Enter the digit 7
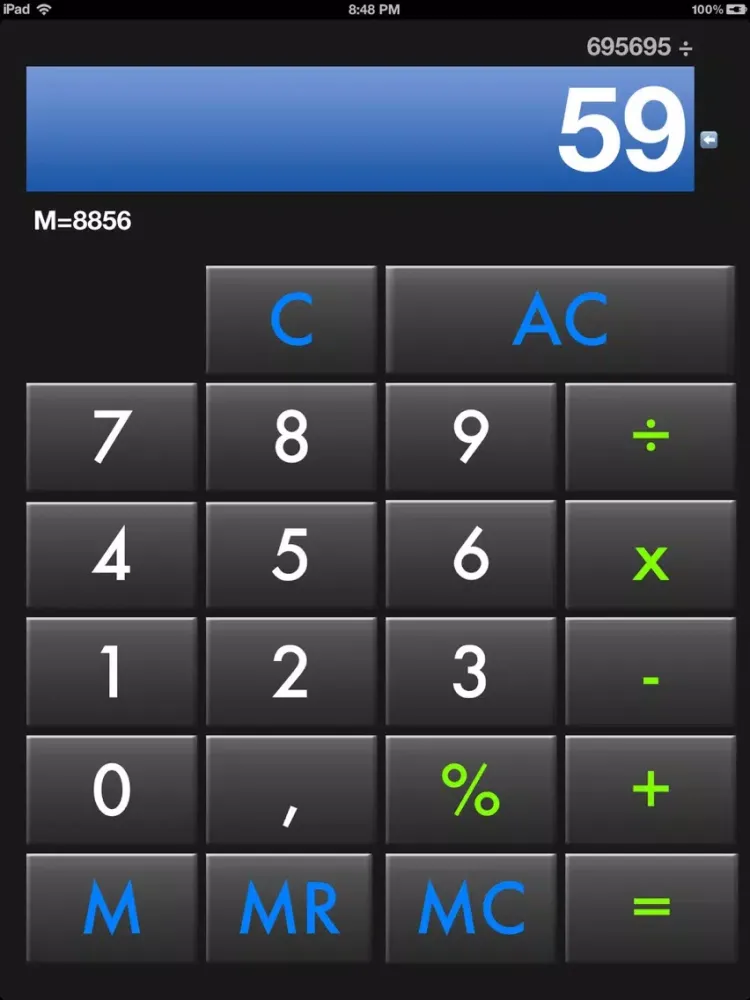The width and height of the screenshot is (750, 1000). click(111, 438)
